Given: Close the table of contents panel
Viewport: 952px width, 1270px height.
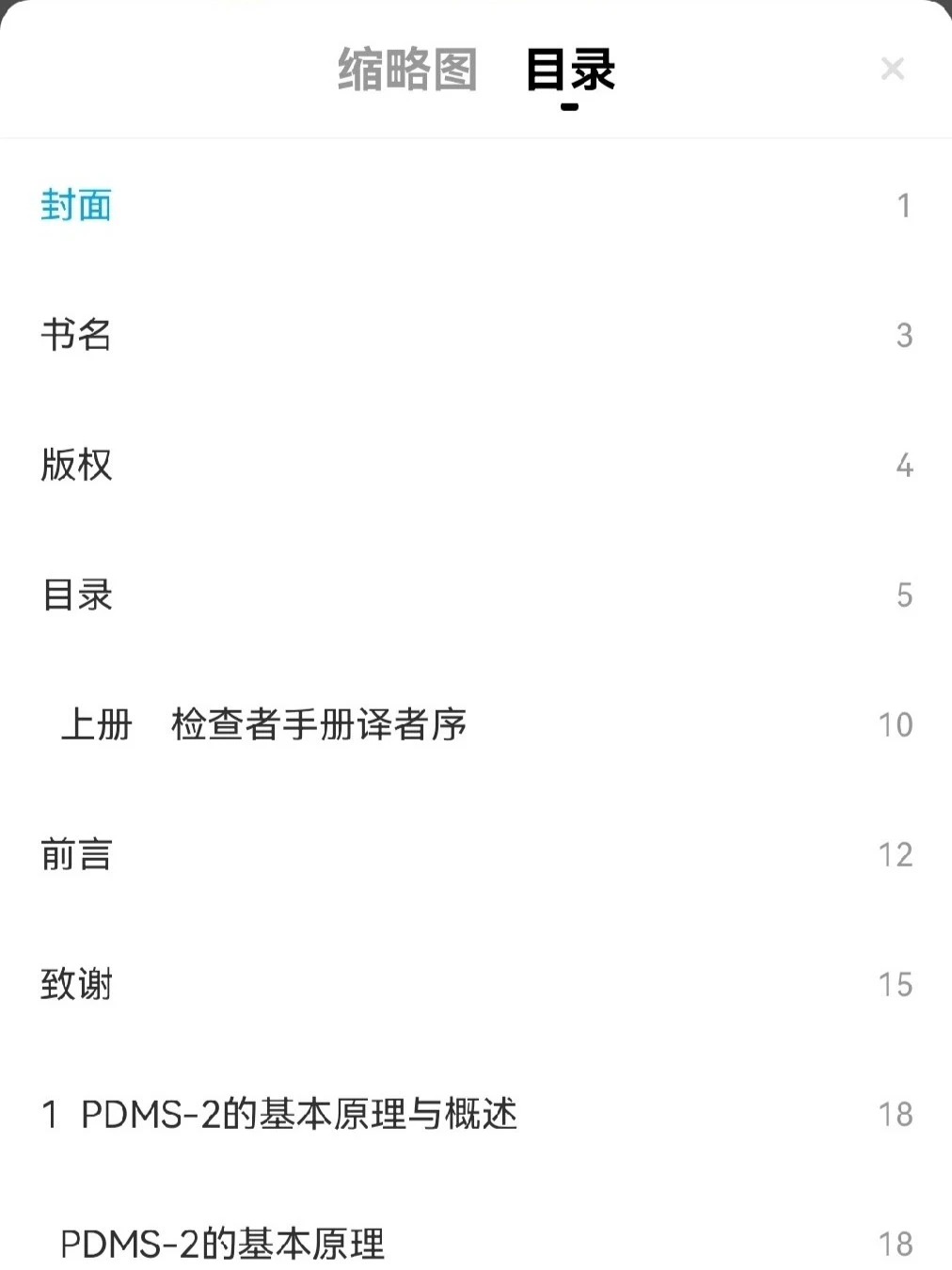Looking at the screenshot, I should (892, 69).
